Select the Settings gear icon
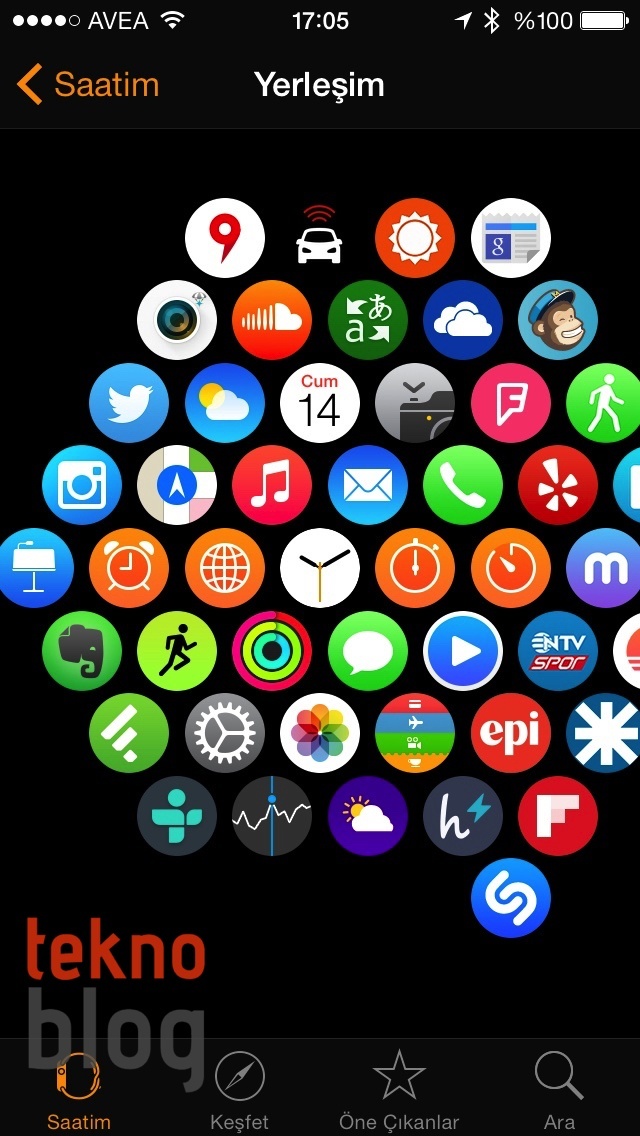 [225, 733]
